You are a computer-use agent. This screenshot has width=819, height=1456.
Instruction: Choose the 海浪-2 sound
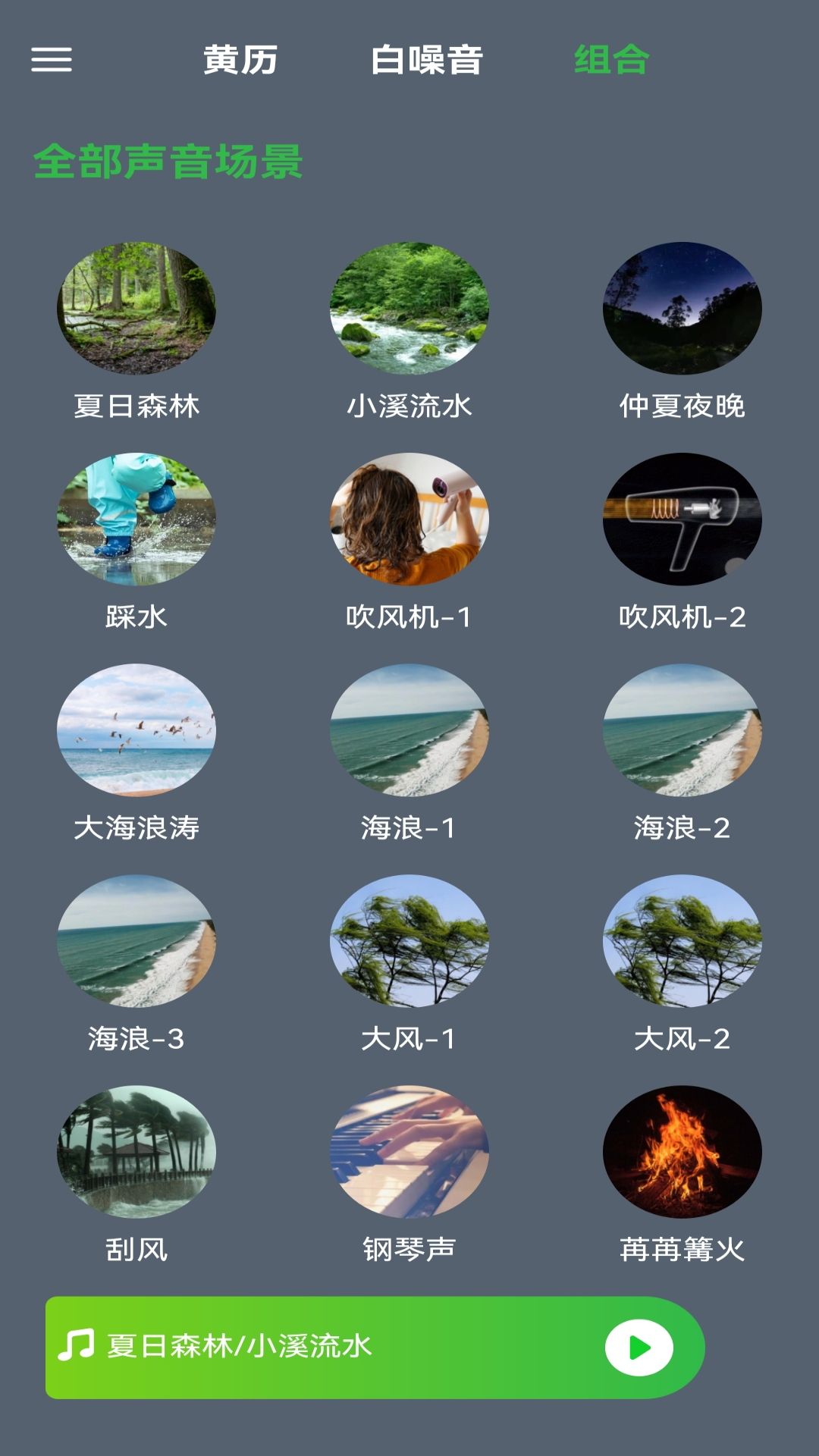[682, 730]
